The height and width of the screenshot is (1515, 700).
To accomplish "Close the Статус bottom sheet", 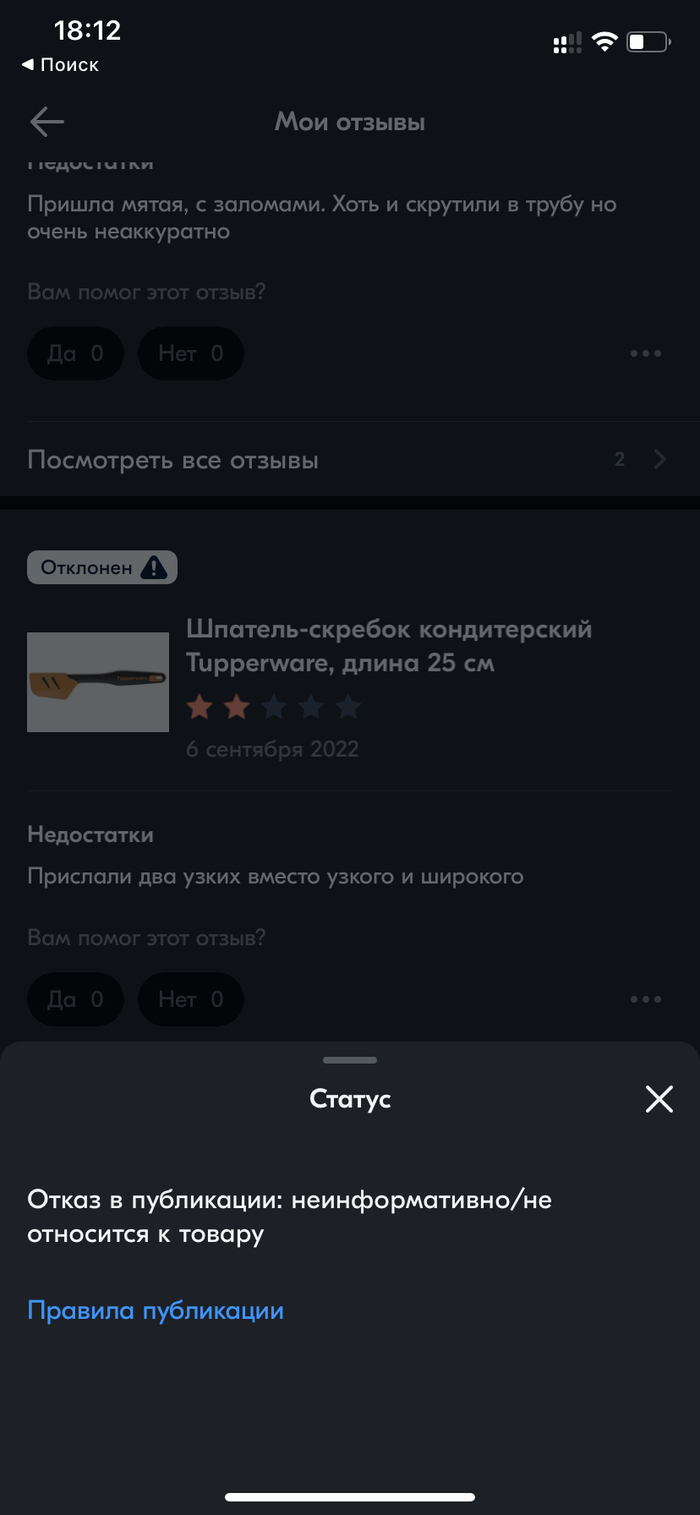I will (x=659, y=1100).
